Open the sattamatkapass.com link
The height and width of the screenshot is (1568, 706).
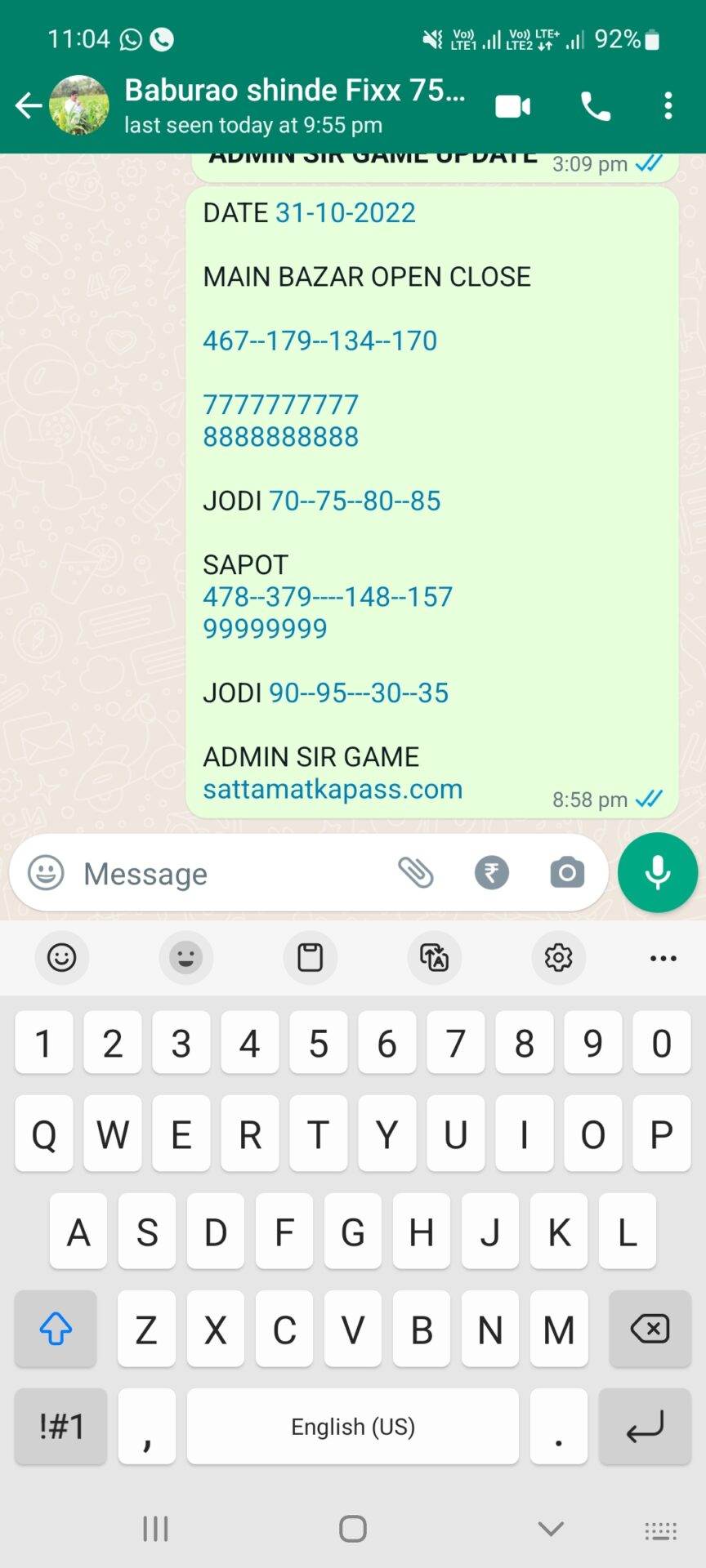333,790
